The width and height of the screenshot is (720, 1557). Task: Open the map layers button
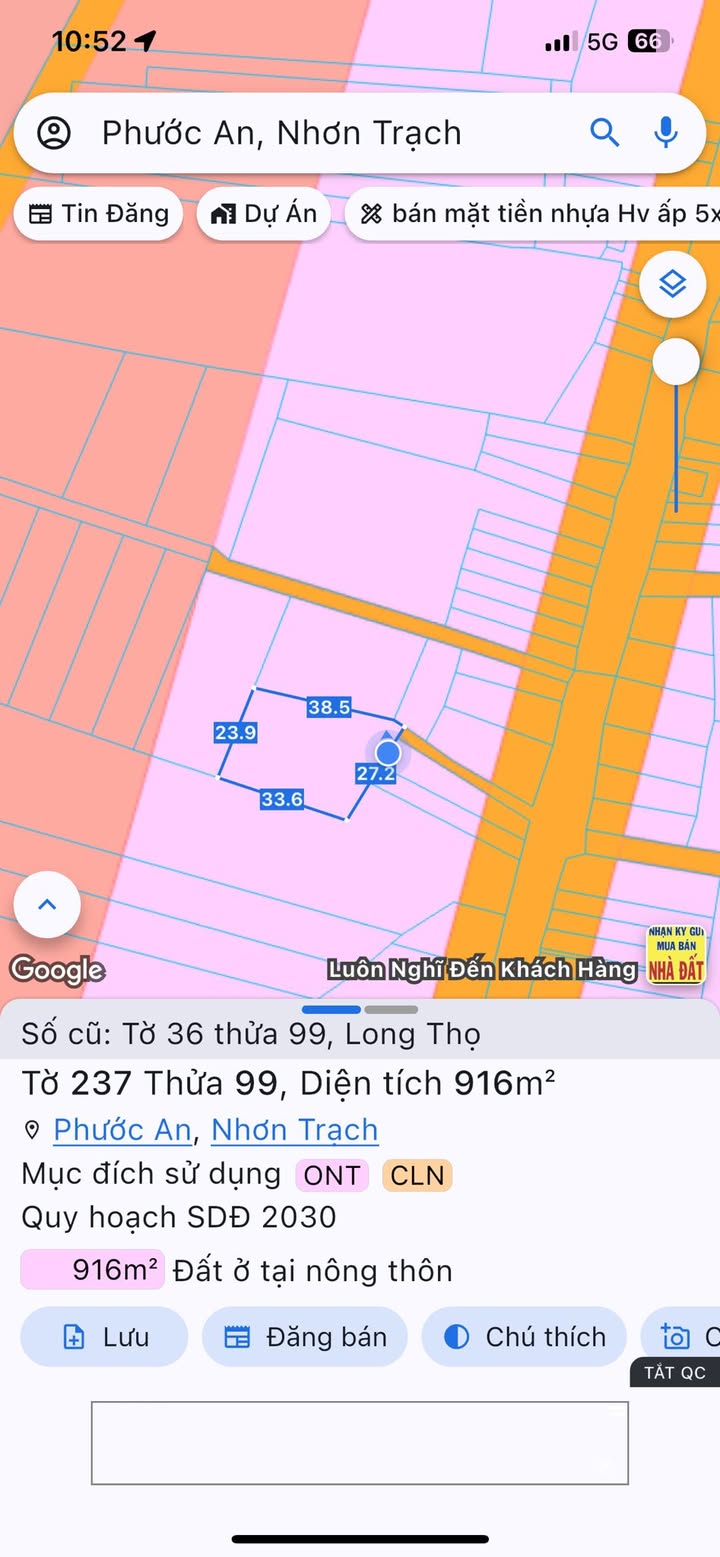pyautogui.click(x=673, y=285)
